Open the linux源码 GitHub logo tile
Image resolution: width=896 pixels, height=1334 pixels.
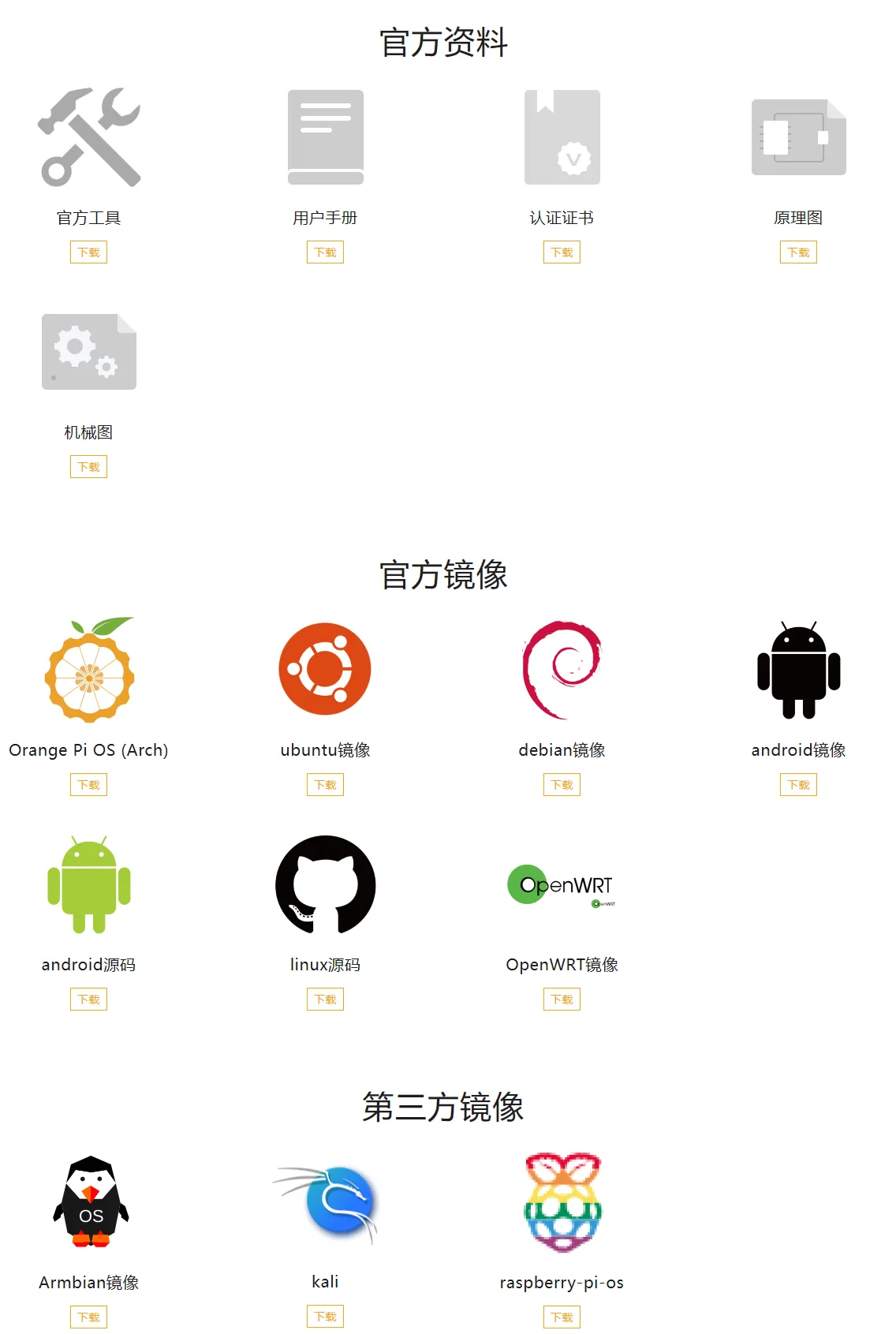[x=325, y=884]
